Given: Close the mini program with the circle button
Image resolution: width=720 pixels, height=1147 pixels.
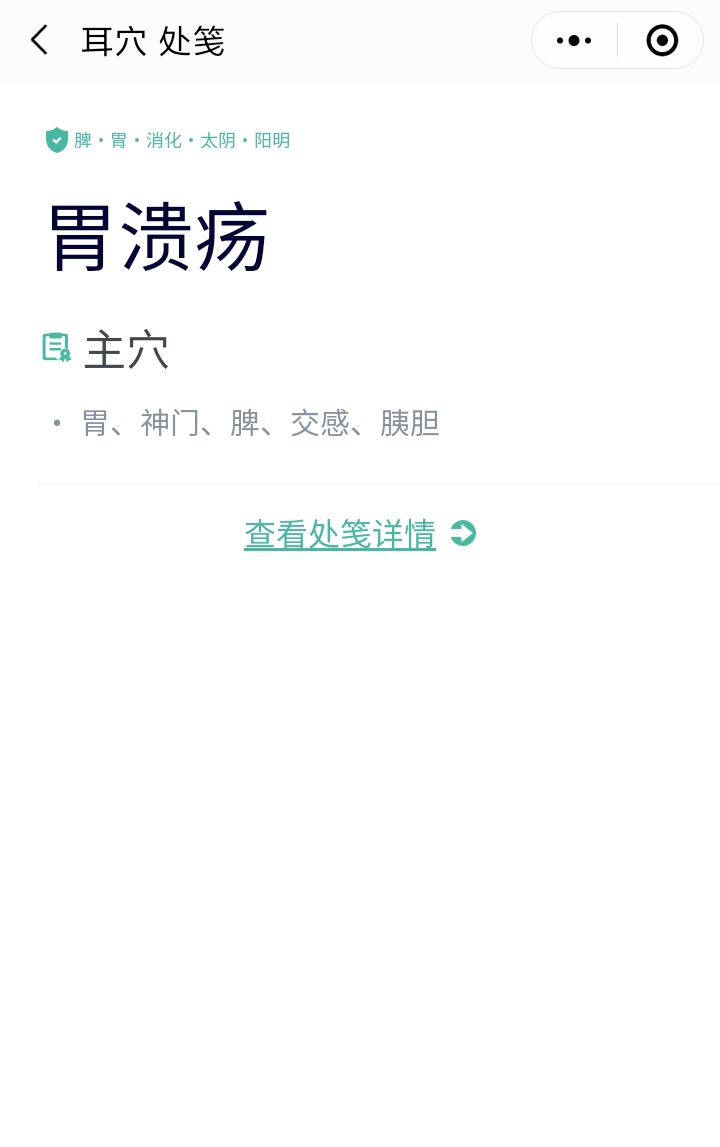Looking at the screenshot, I should tap(662, 40).
